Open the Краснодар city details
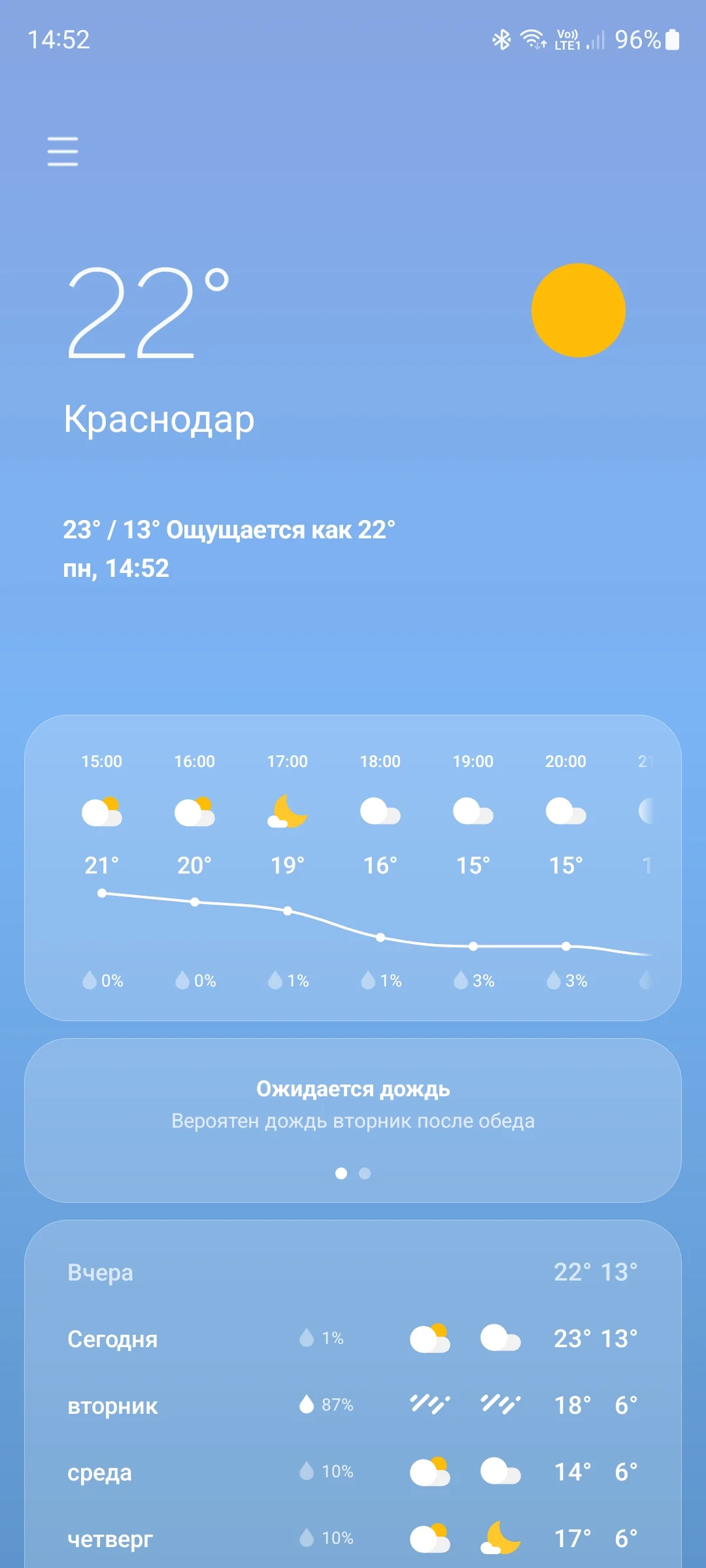The height and width of the screenshot is (1568, 706). click(159, 419)
